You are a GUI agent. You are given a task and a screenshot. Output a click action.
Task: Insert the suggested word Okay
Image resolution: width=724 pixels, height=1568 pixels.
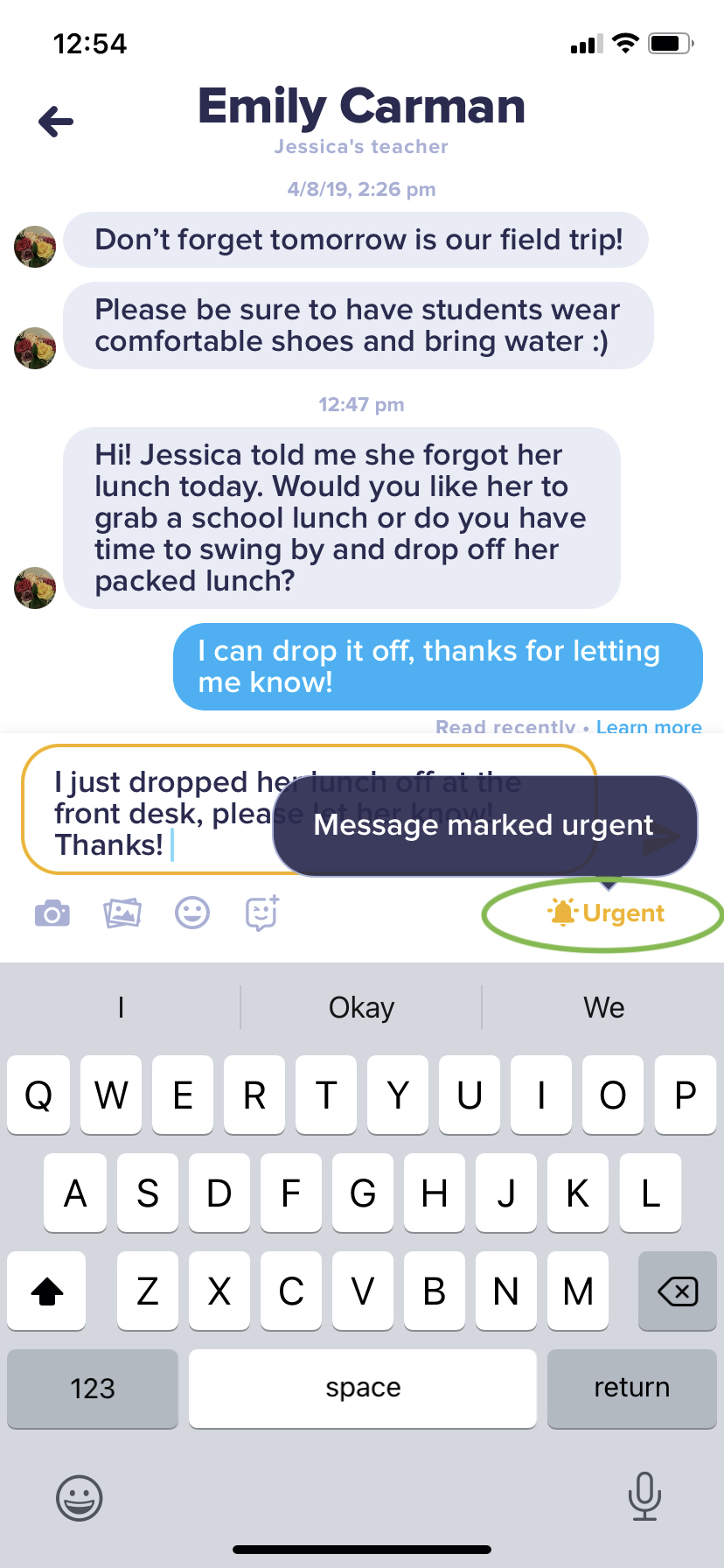tap(361, 1008)
